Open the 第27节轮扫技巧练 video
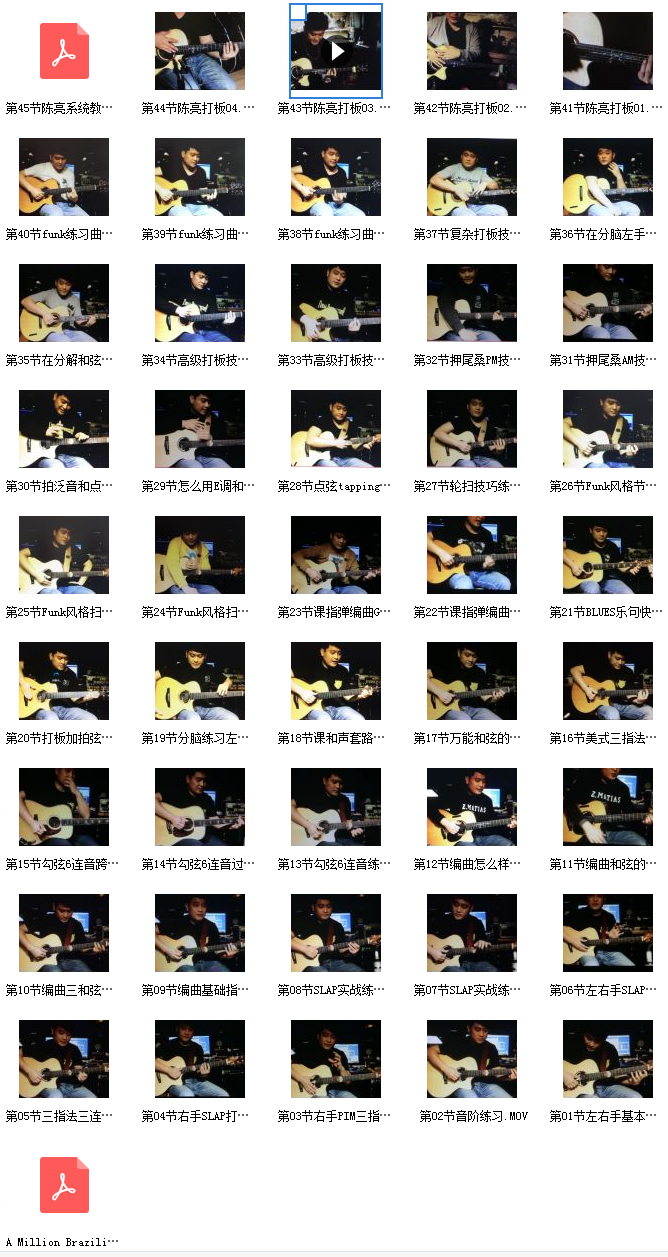Screen dimensions: 668x1257 472,429
